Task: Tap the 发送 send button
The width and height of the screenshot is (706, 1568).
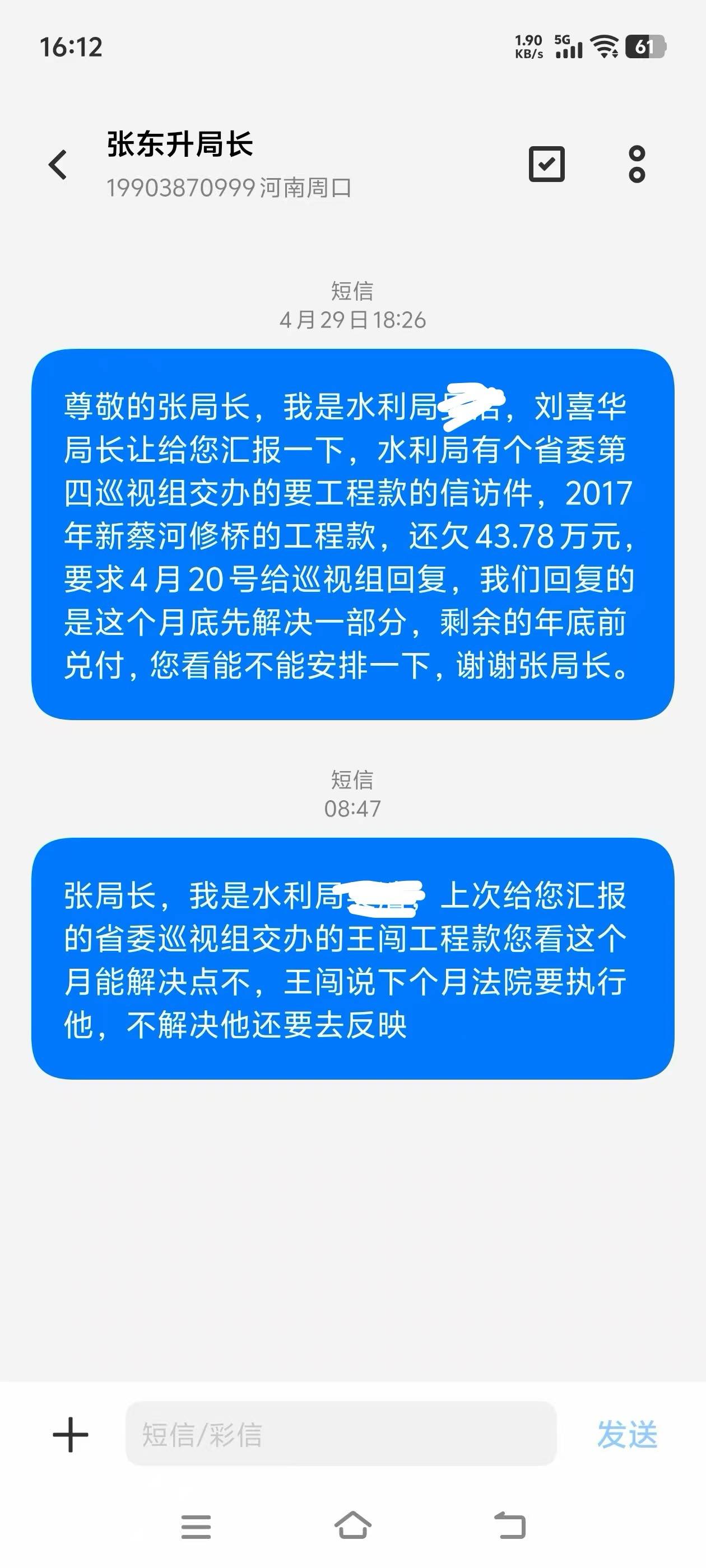Action: (x=627, y=1435)
